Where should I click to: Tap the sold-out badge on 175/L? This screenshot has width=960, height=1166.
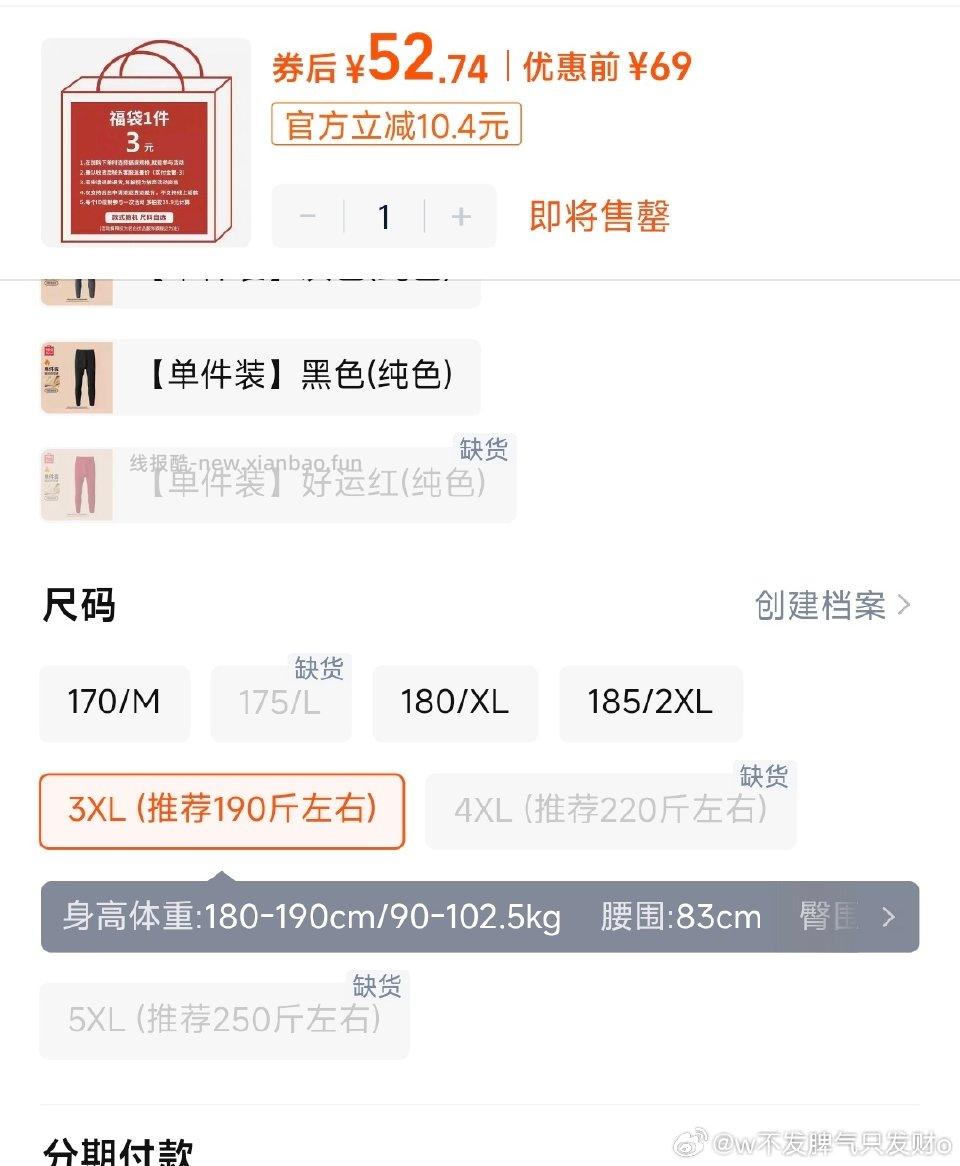coord(317,671)
